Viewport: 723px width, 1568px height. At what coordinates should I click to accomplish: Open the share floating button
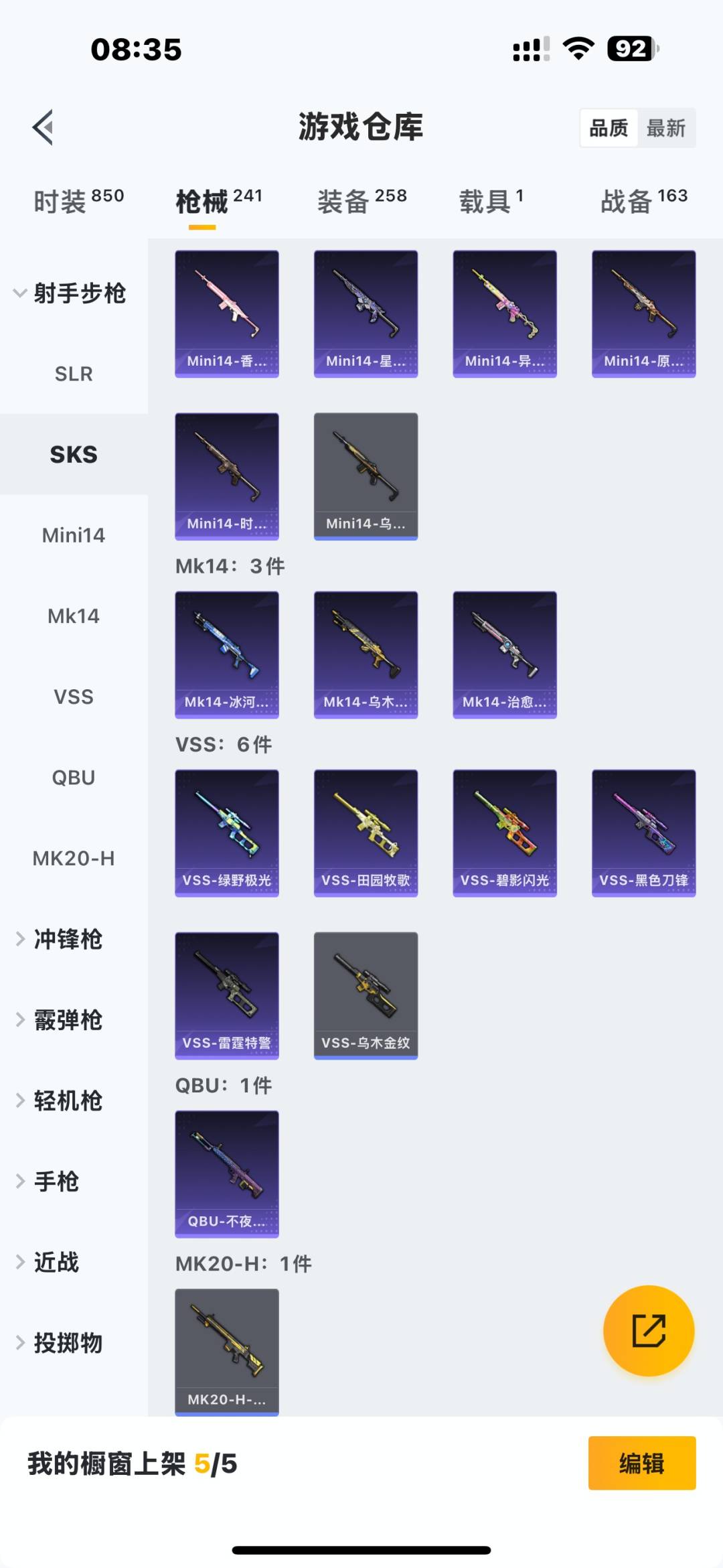[645, 1332]
